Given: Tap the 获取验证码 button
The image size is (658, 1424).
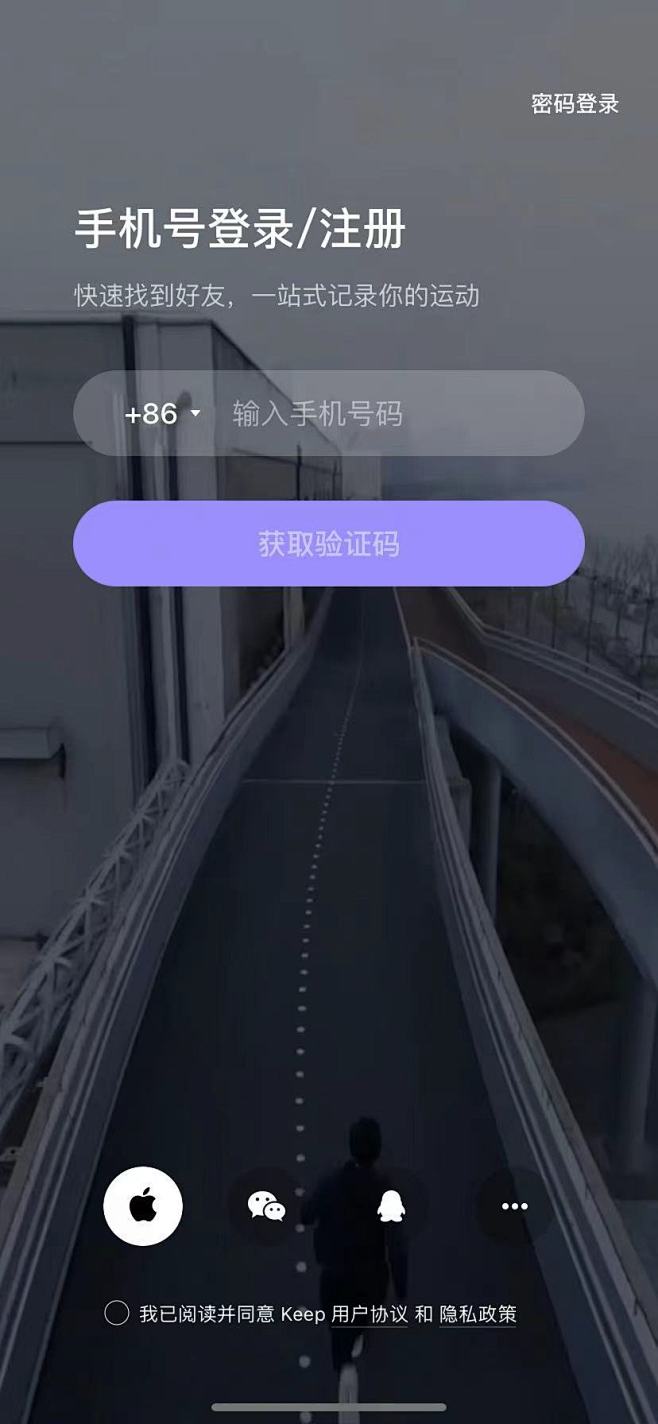Looking at the screenshot, I should (328, 544).
